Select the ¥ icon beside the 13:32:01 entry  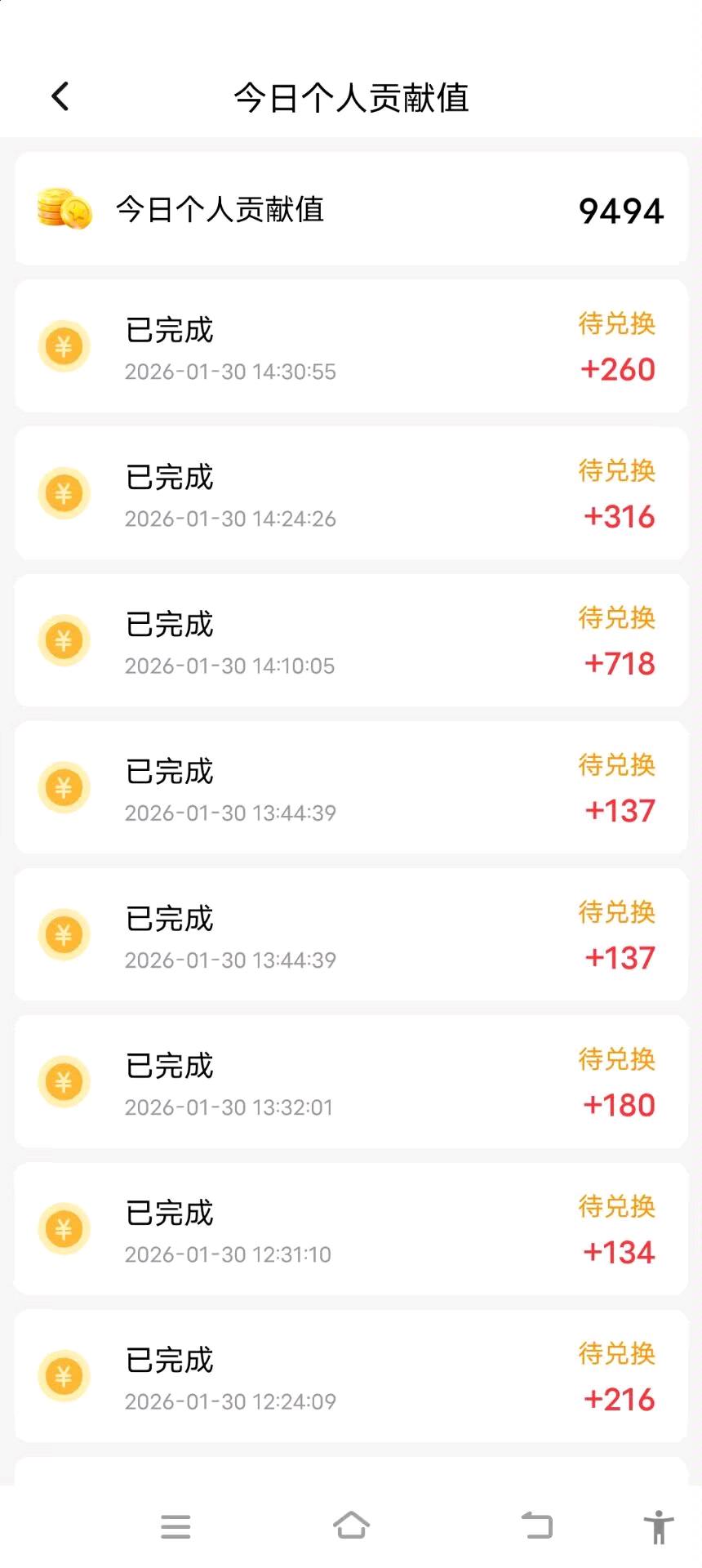point(64,1080)
